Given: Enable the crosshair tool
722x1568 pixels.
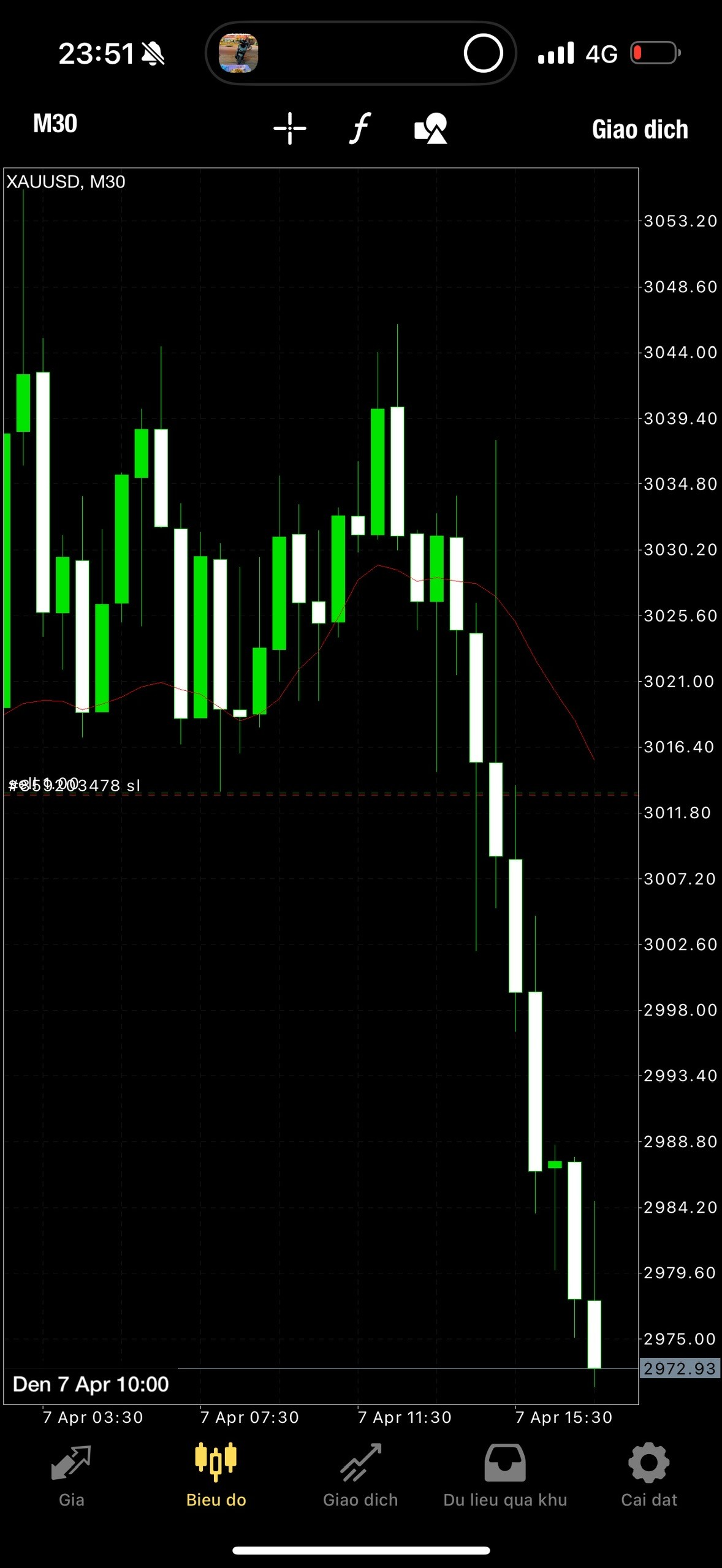Looking at the screenshot, I should [x=290, y=128].
